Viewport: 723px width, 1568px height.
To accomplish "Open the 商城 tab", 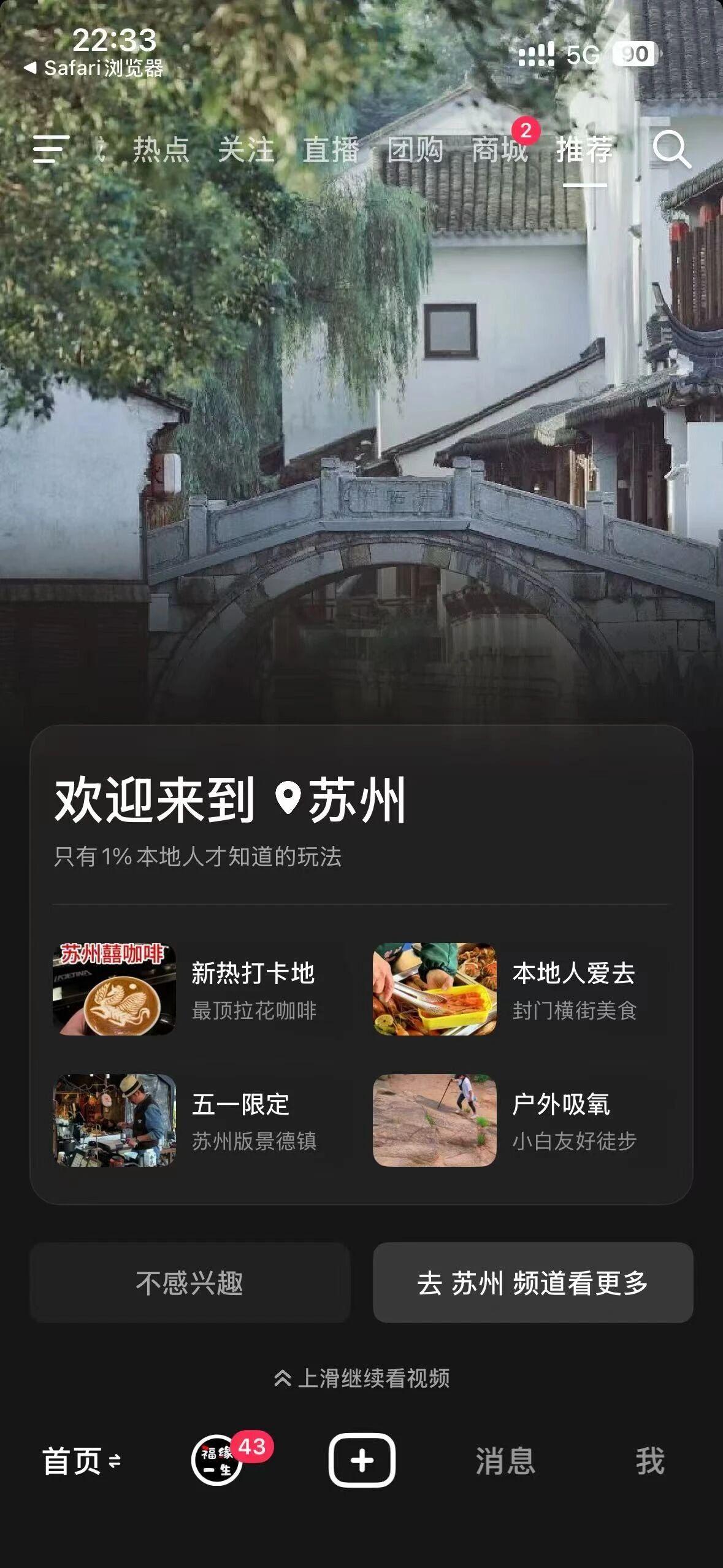I will click(x=500, y=150).
